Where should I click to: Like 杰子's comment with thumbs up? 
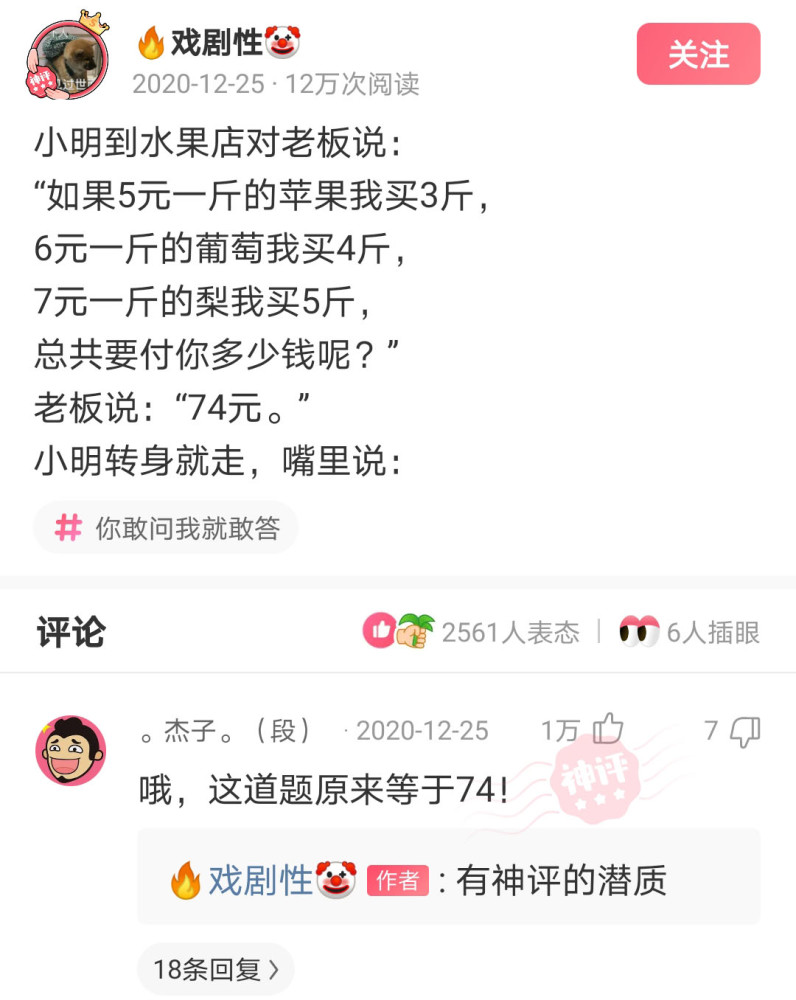pyautogui.click(x=608, y=730)
